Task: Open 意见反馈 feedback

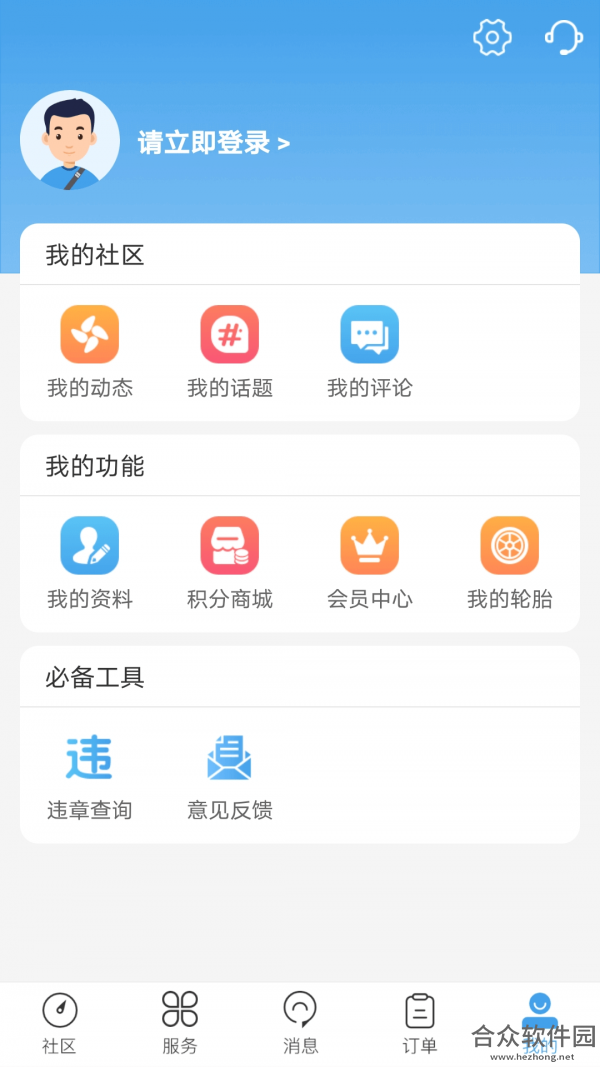Action: pos(230,776)
